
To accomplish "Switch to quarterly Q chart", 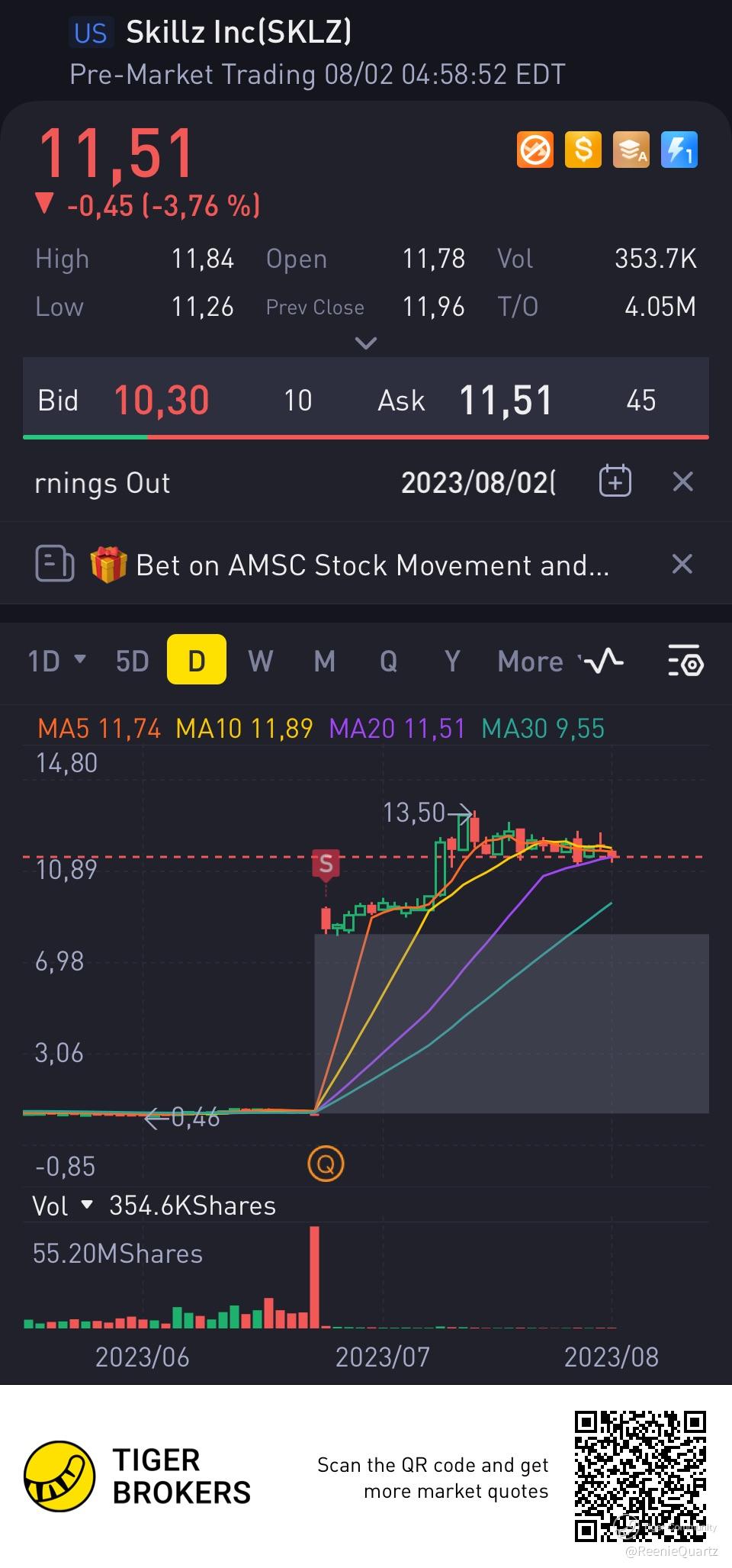I will pos(388,660).
